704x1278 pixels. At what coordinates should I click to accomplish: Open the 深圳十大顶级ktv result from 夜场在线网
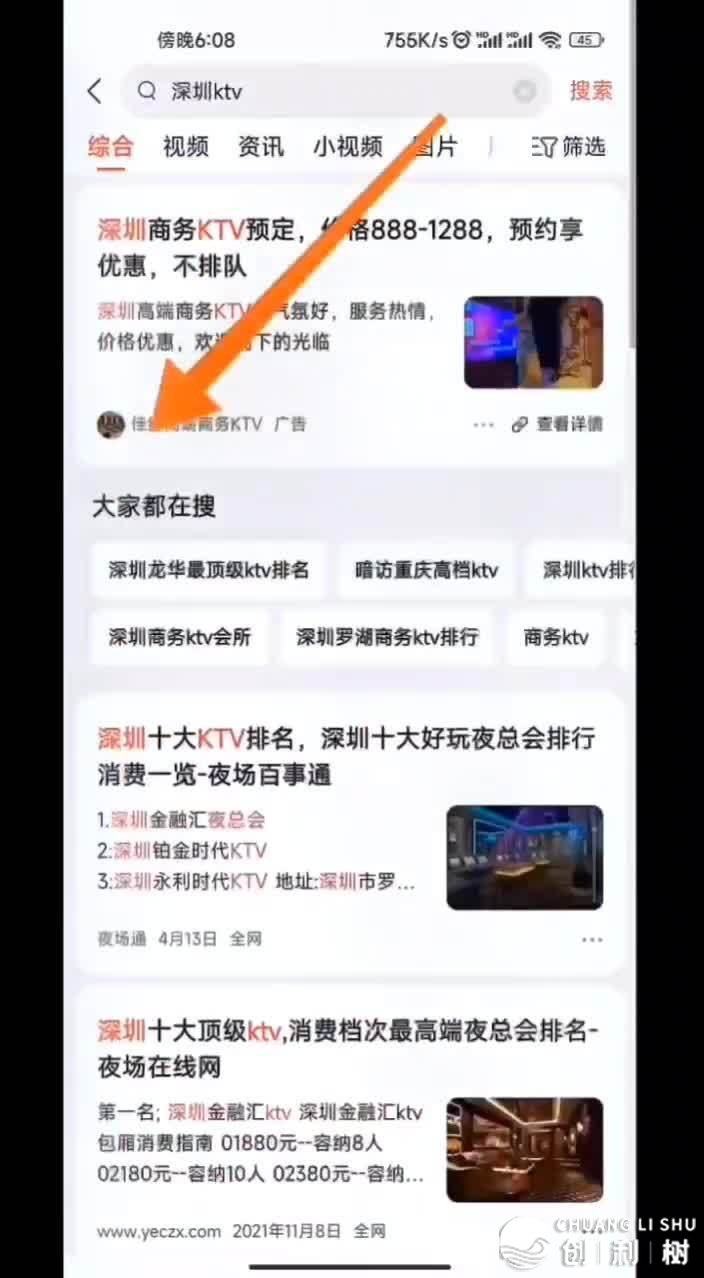[346, 1048]
